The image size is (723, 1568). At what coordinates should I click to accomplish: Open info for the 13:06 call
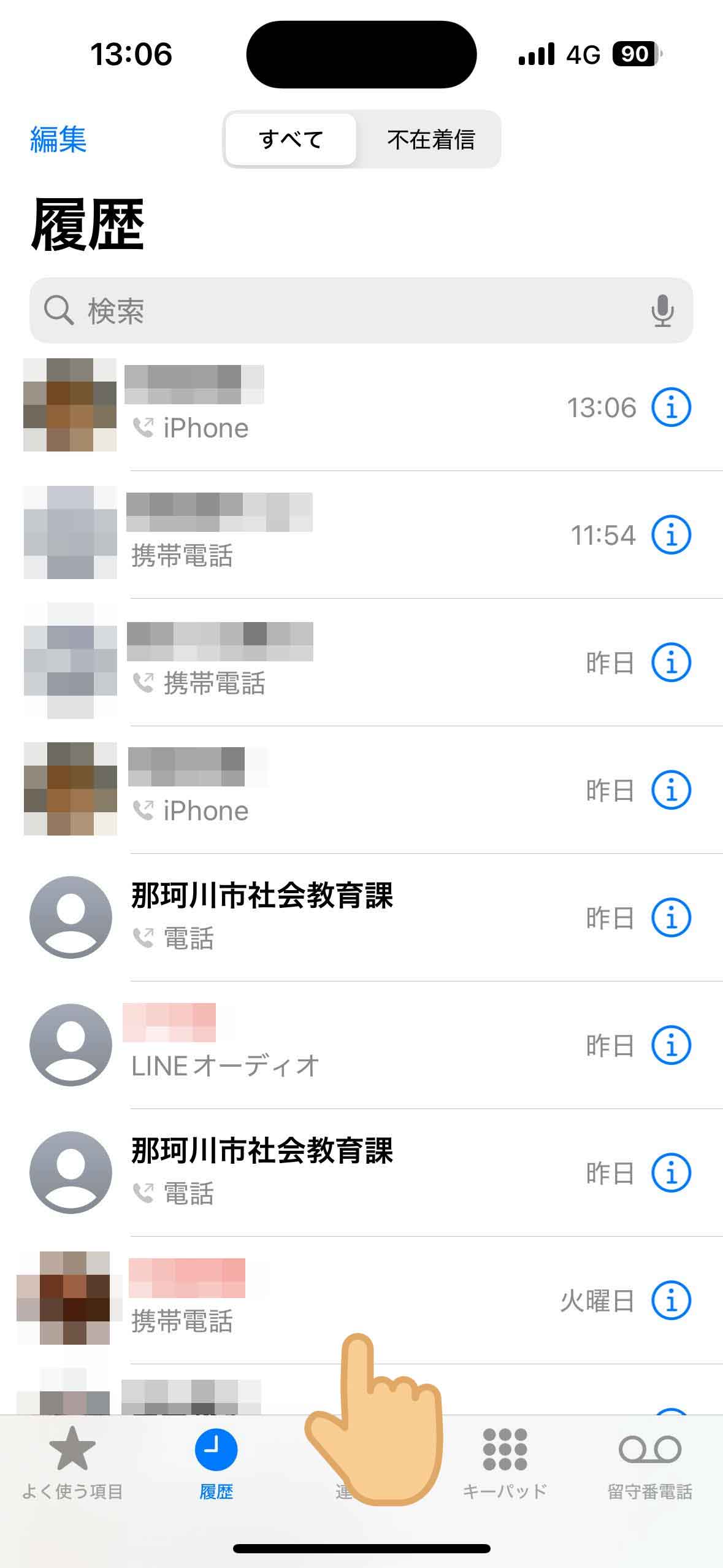671,407
